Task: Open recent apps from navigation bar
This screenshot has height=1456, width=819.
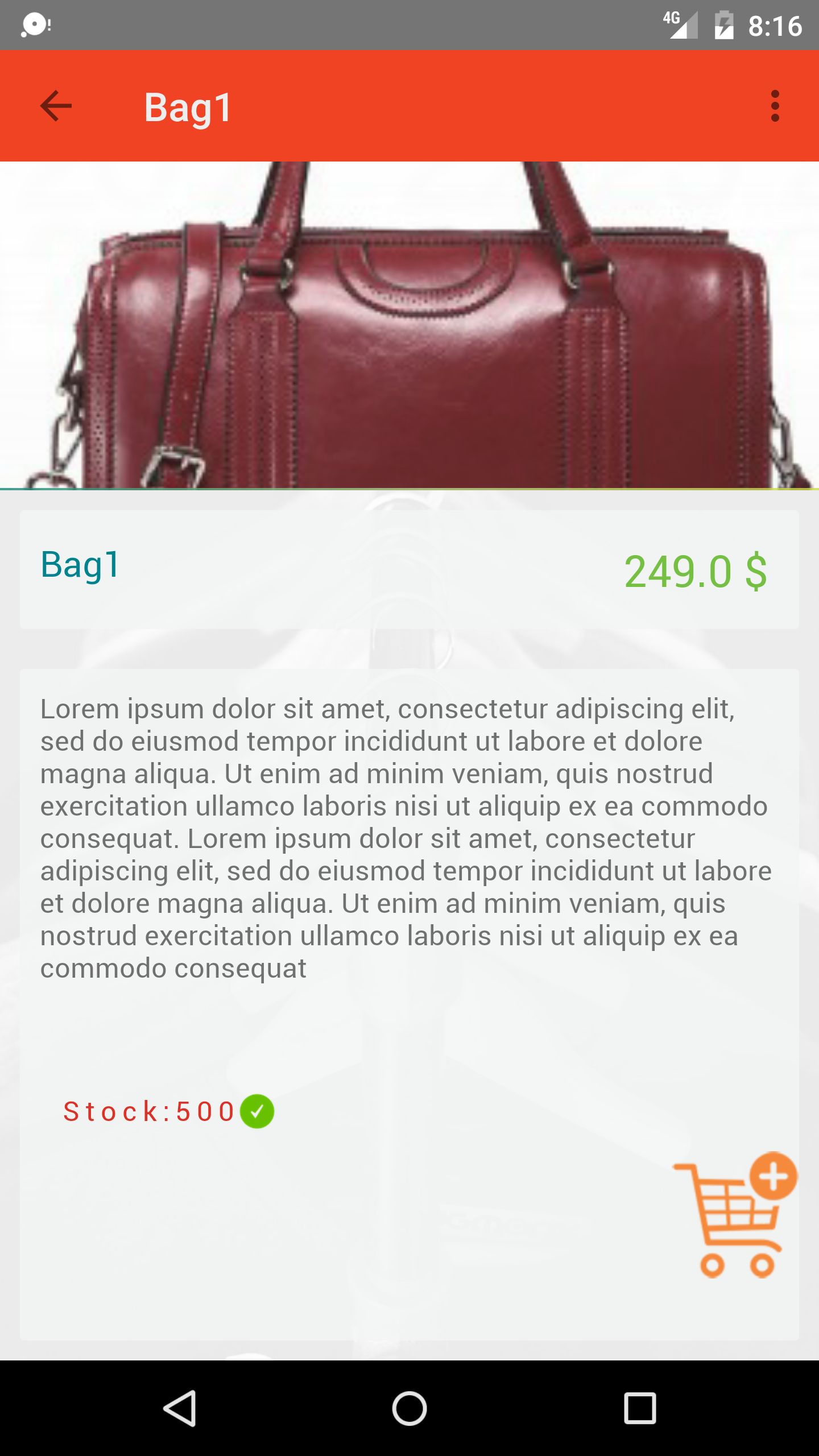Action: [640, 1409]
